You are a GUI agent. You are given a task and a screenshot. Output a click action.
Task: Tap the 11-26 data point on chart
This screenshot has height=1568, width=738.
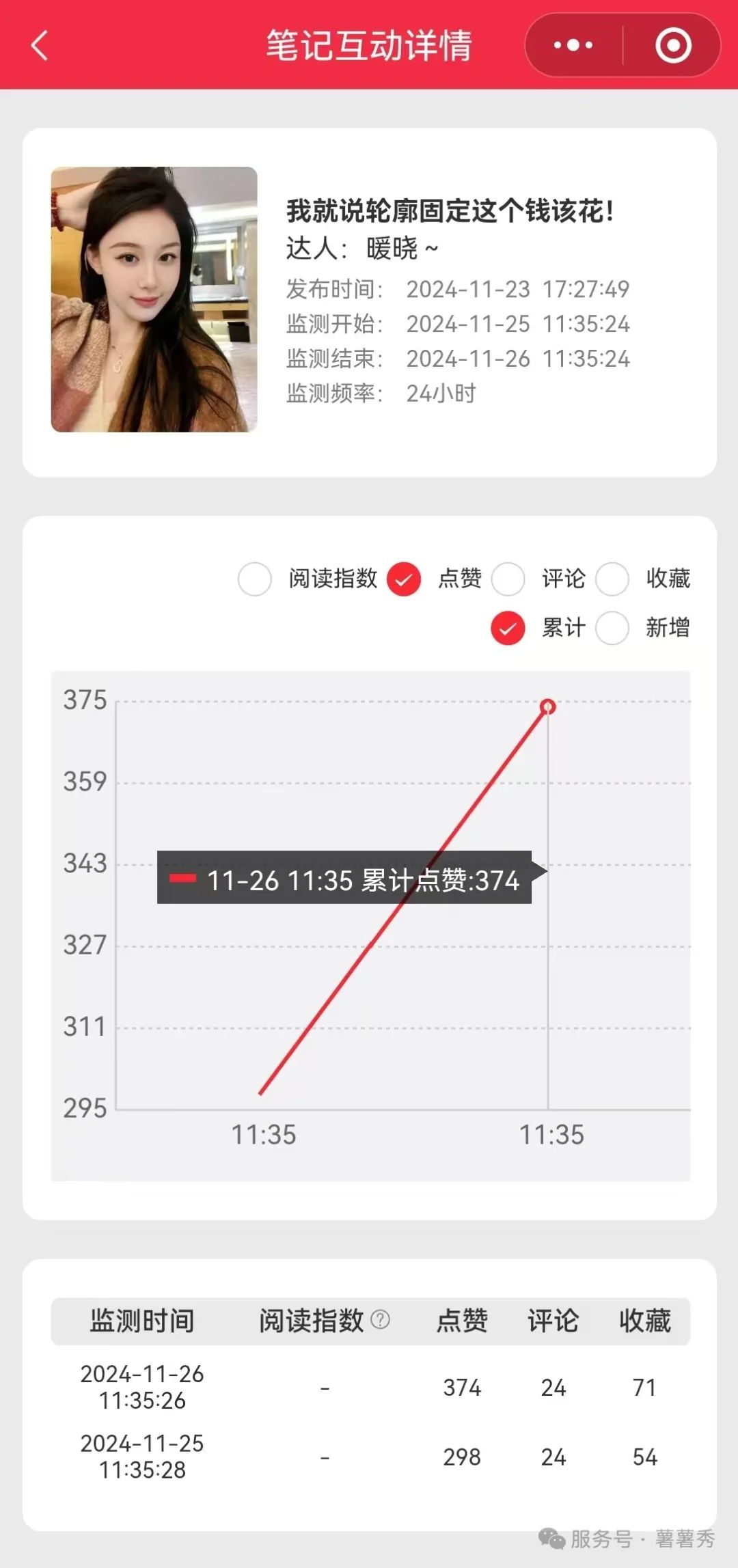pyautogui.click(x=548, y=706)
